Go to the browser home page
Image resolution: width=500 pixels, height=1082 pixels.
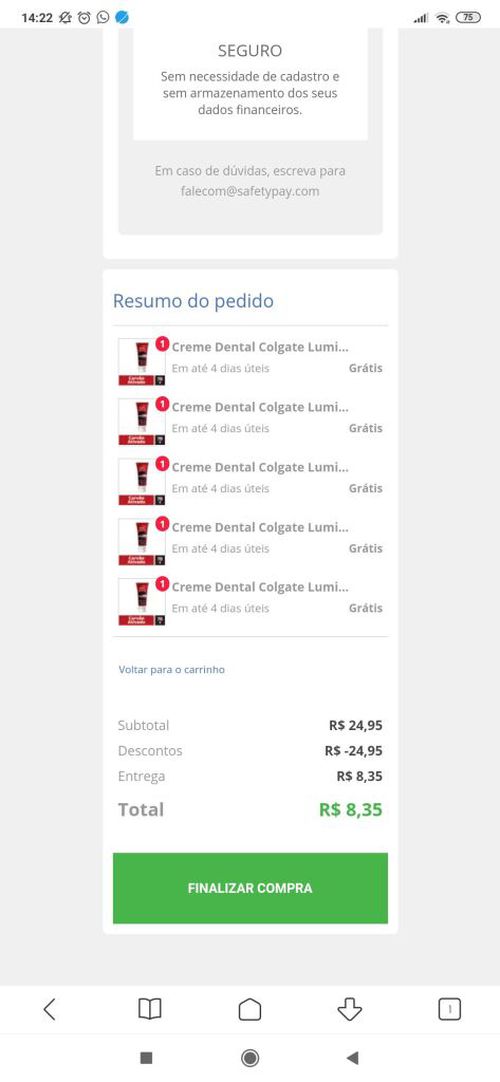point(250,1010)
